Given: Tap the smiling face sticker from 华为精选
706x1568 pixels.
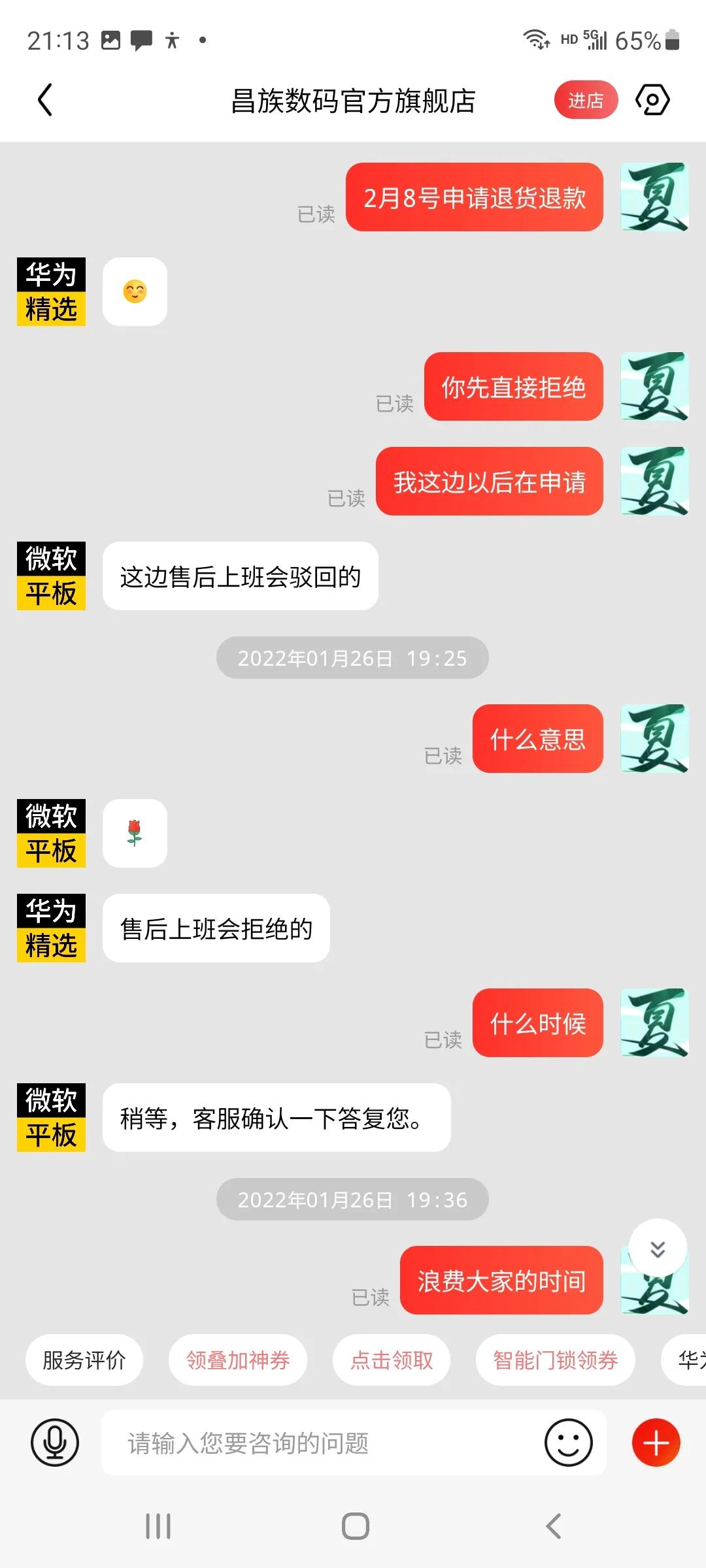Looking at the screenshot, I should pyautogui.click(x=135, y=292).
